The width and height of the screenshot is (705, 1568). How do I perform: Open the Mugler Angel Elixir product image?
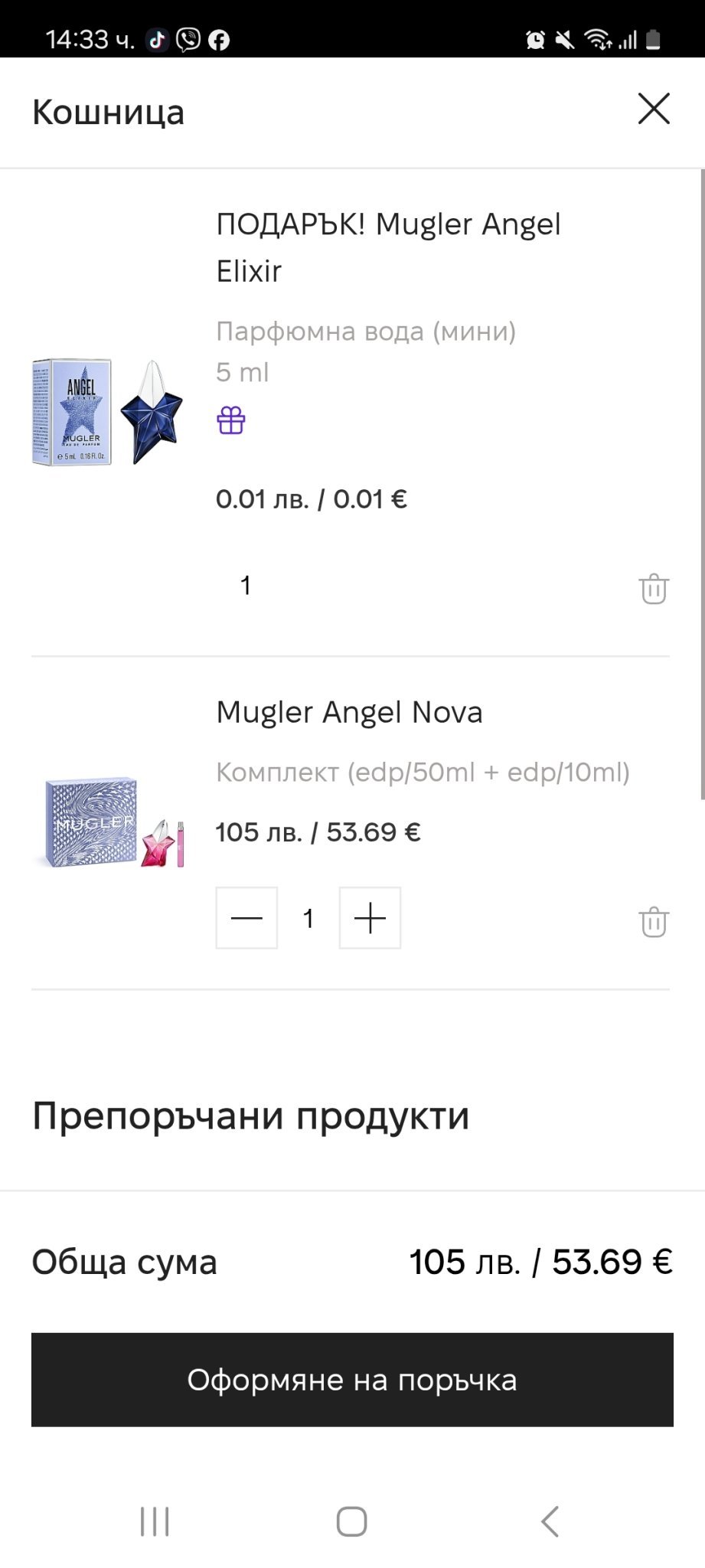coord(108,413)
